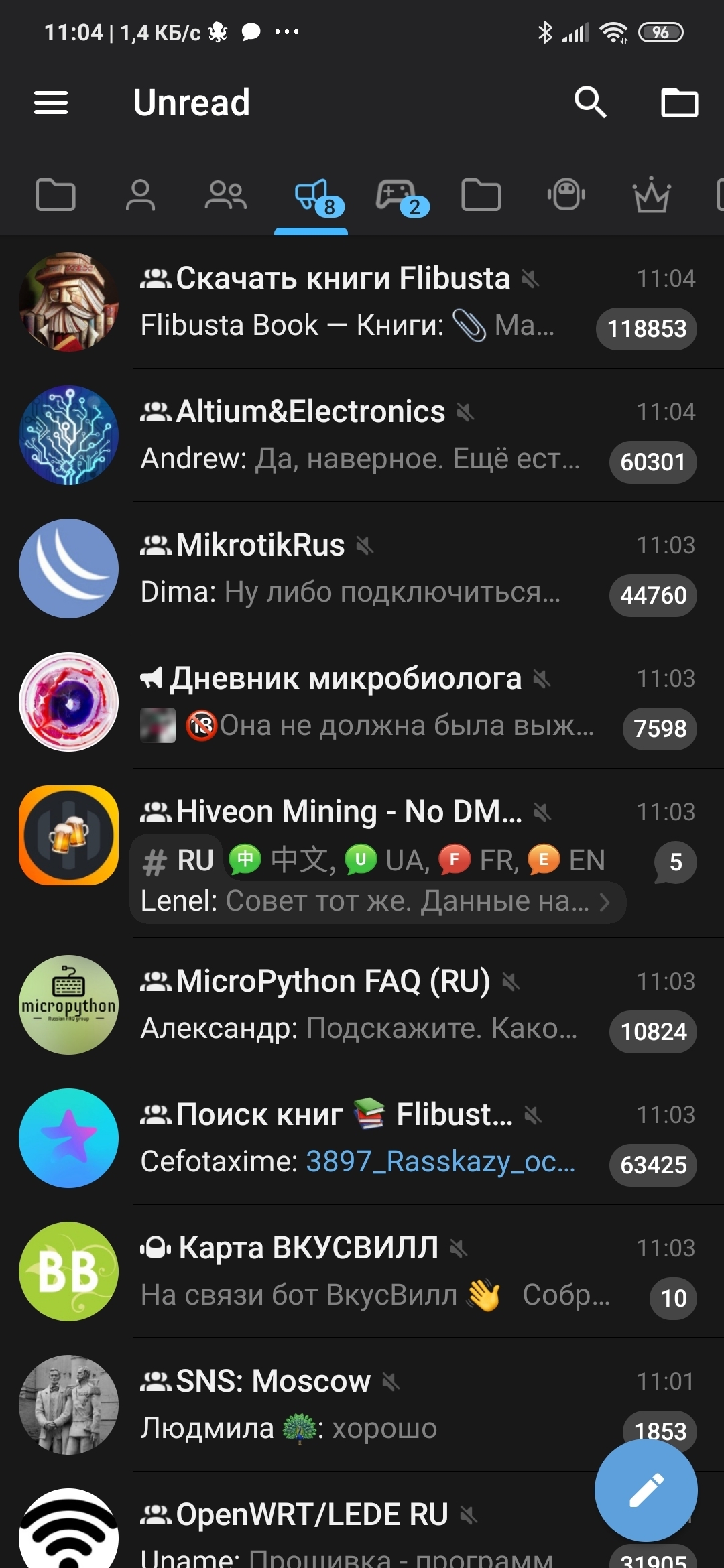Open the hamburger navigation menu
The width and height of the screenshot is (724, 1568).
click(x=51, y=103)
